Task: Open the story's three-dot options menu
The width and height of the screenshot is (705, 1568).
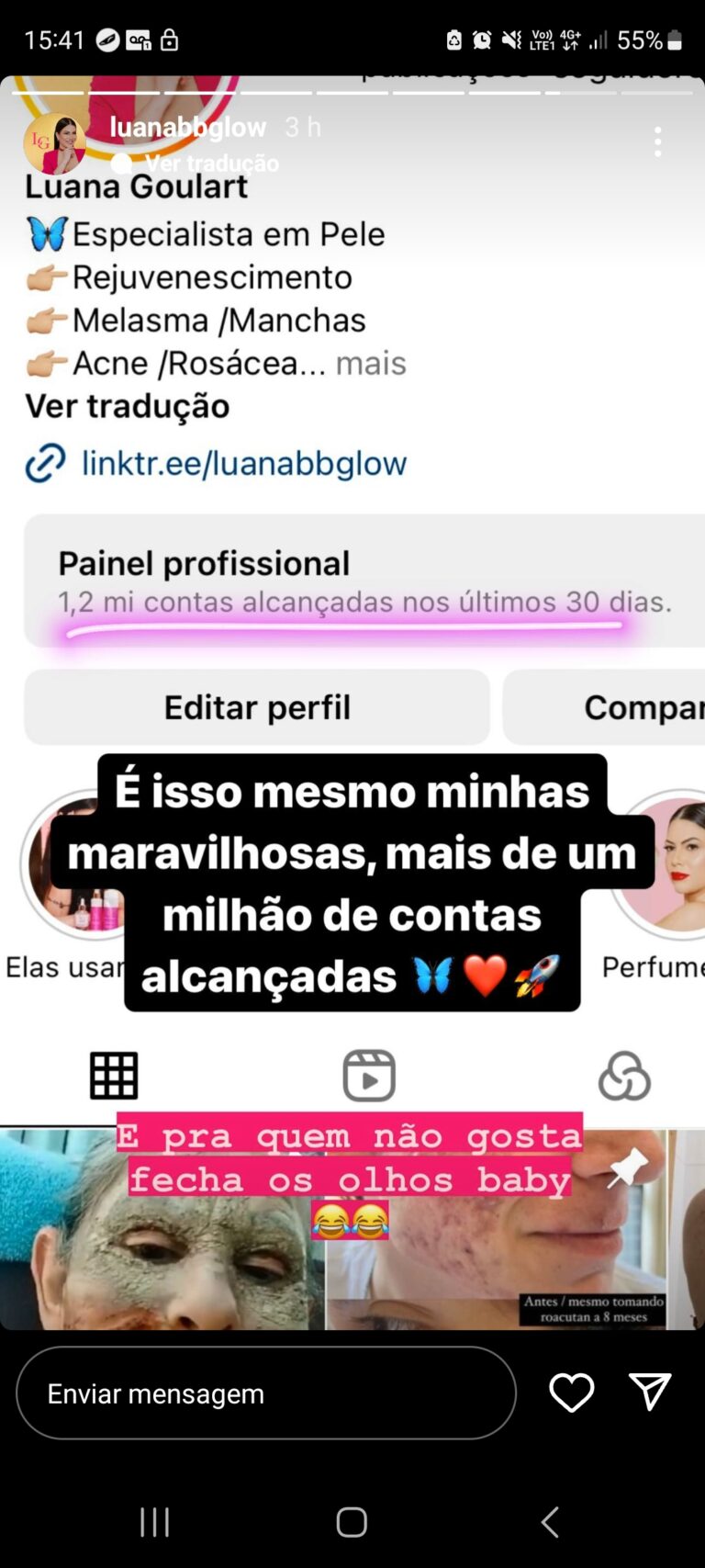Action: [x=657, y=141]
